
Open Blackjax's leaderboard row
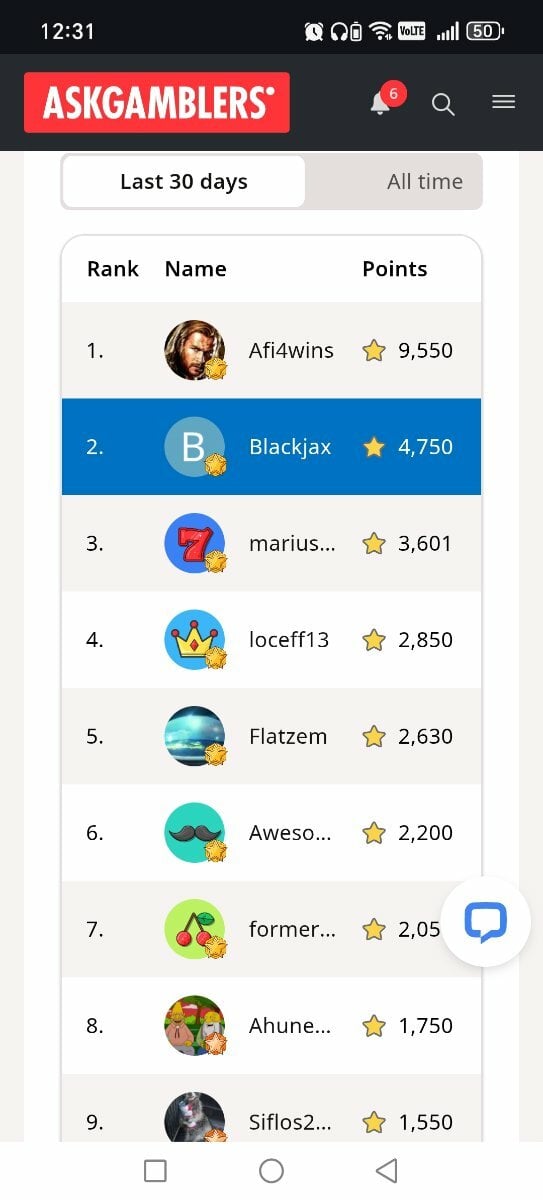pyautogui.click(x=271, y=447)
